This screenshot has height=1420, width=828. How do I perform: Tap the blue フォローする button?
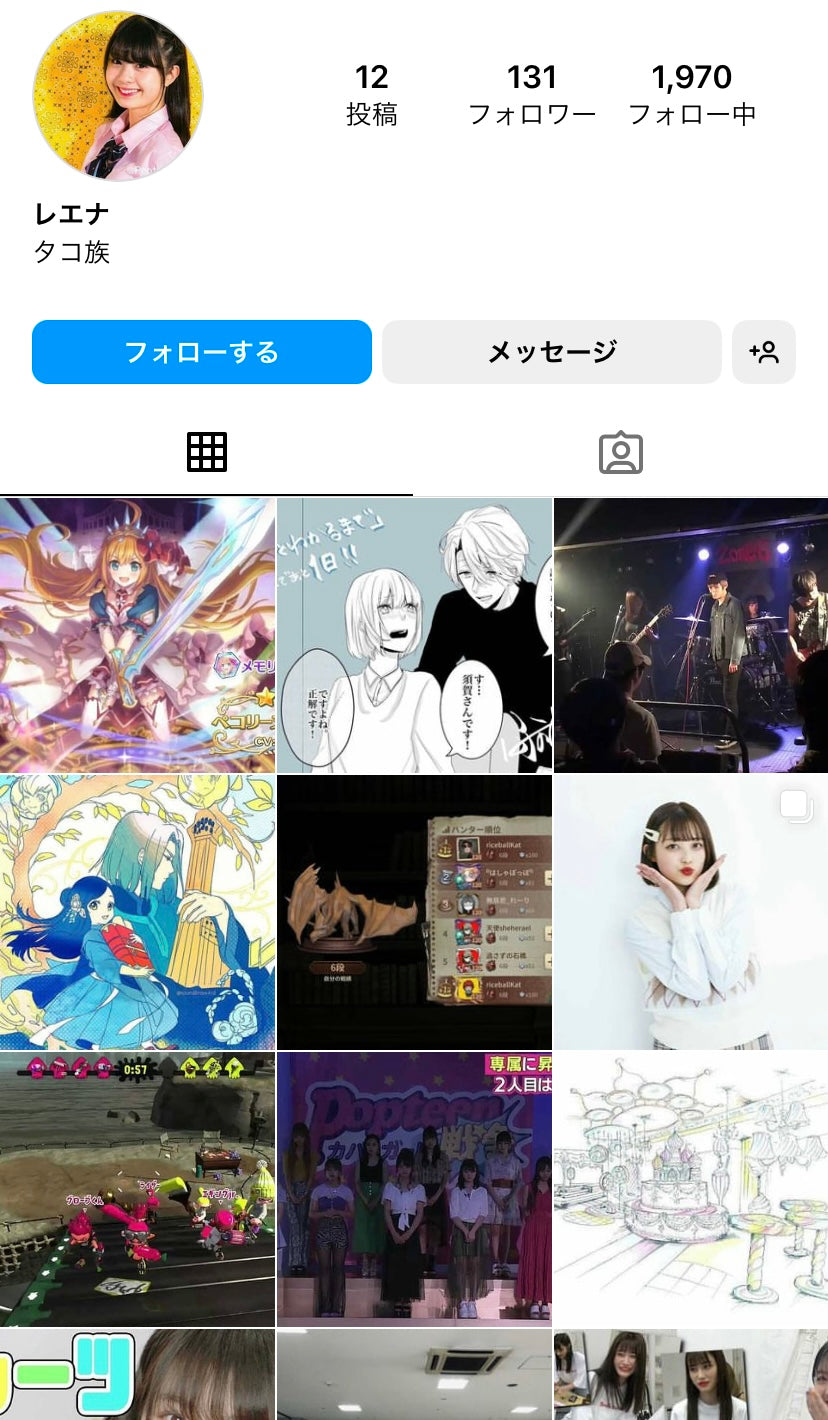tap(201, 352)
